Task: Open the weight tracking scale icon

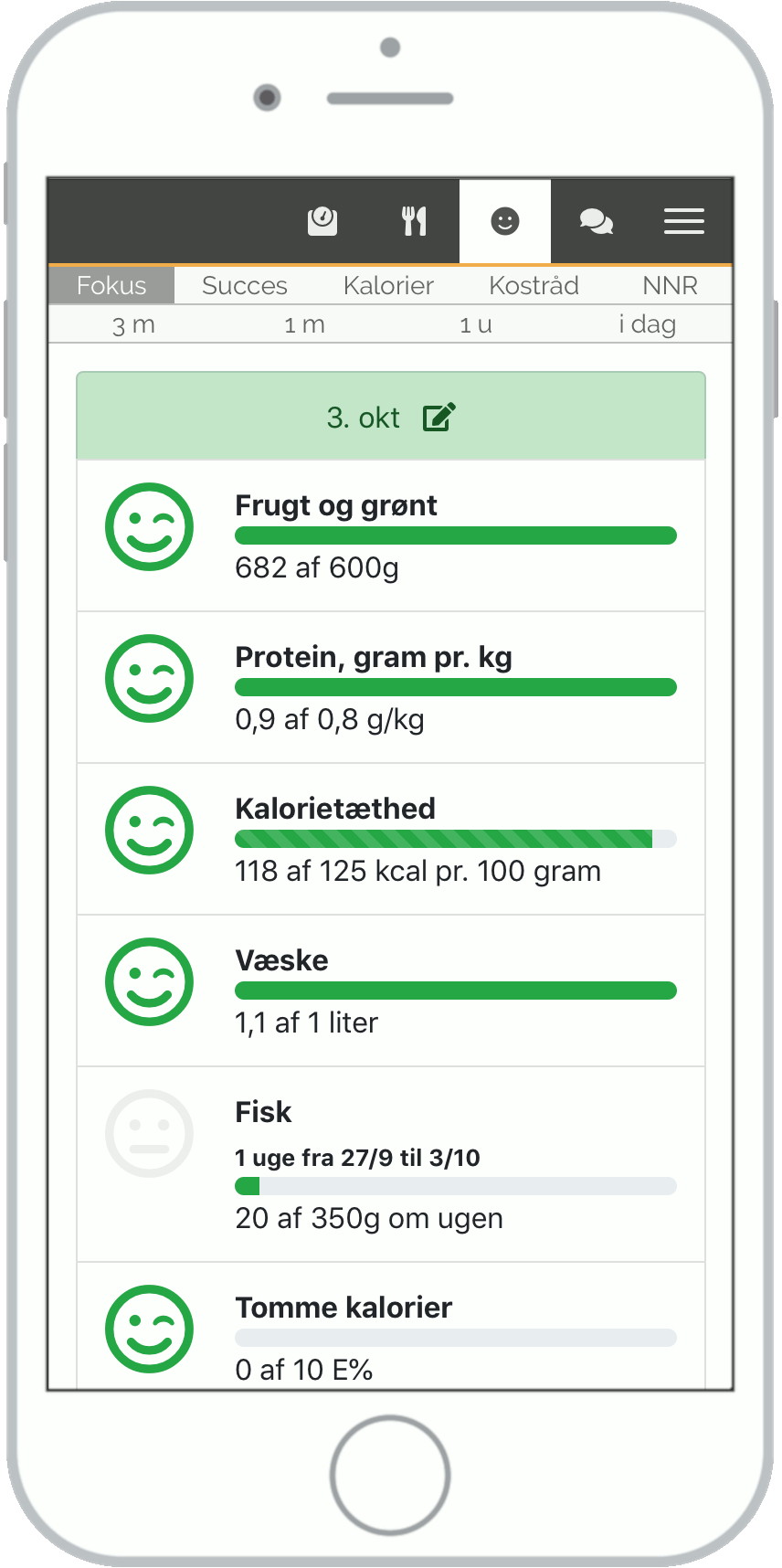Action: click(x=322, y=220)
